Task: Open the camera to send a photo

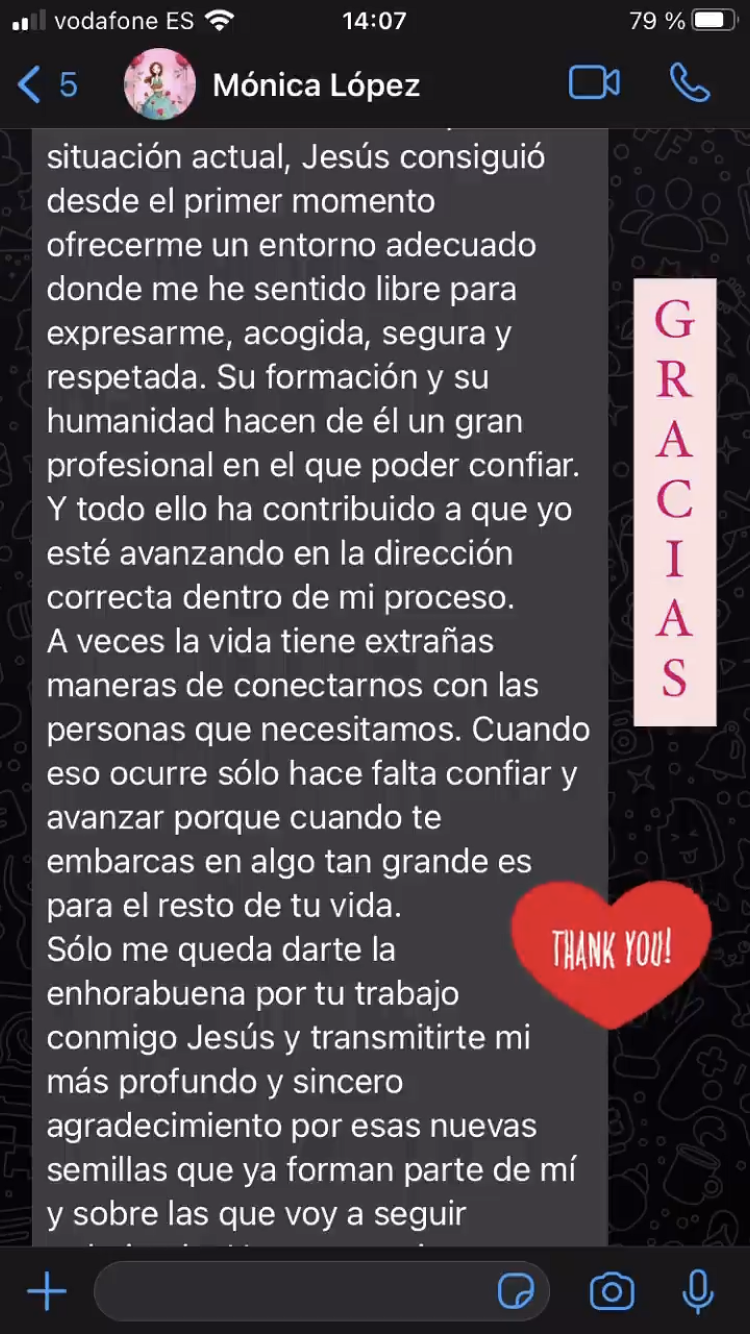Action: point(611,1292)
